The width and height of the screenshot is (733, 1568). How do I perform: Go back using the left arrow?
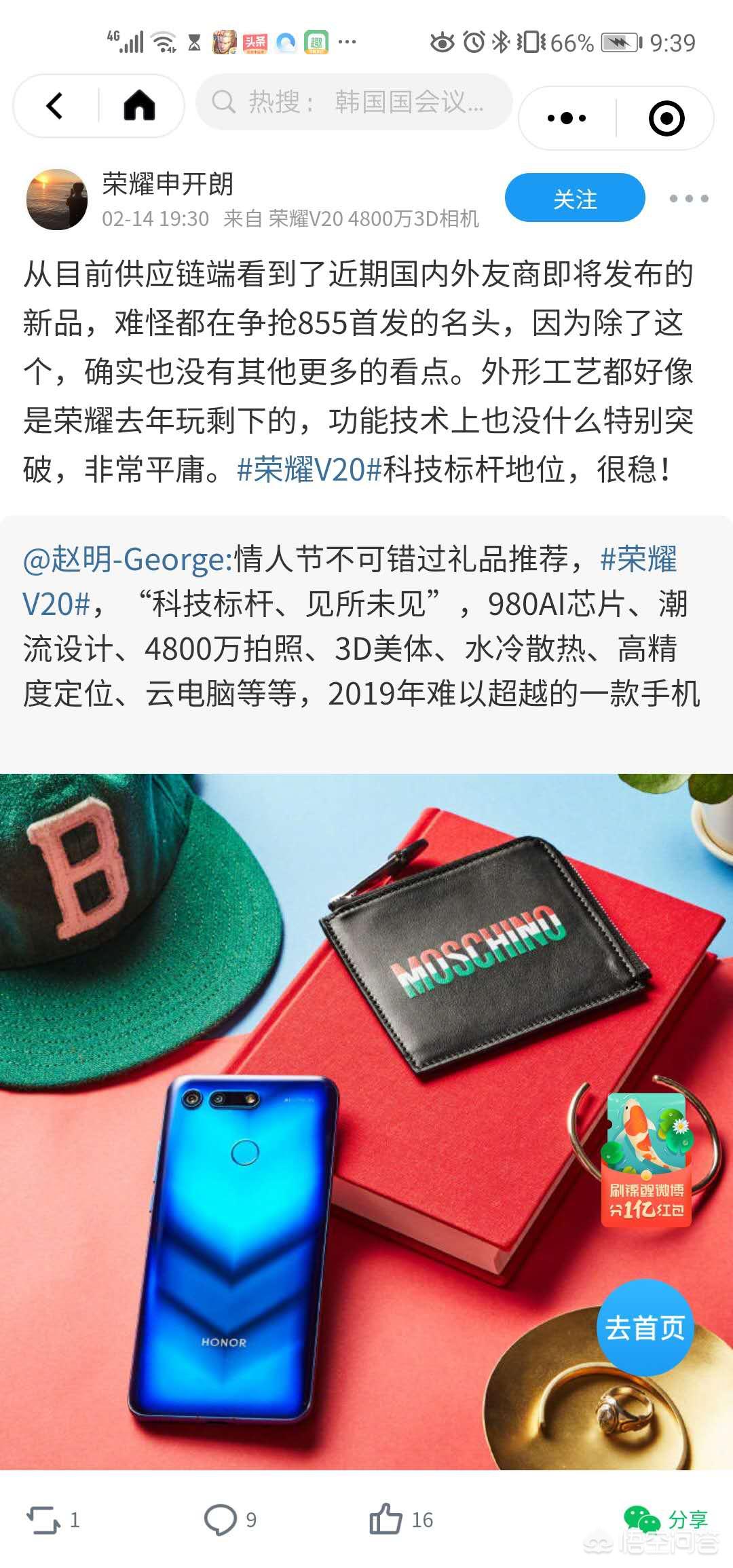[55, 106]
